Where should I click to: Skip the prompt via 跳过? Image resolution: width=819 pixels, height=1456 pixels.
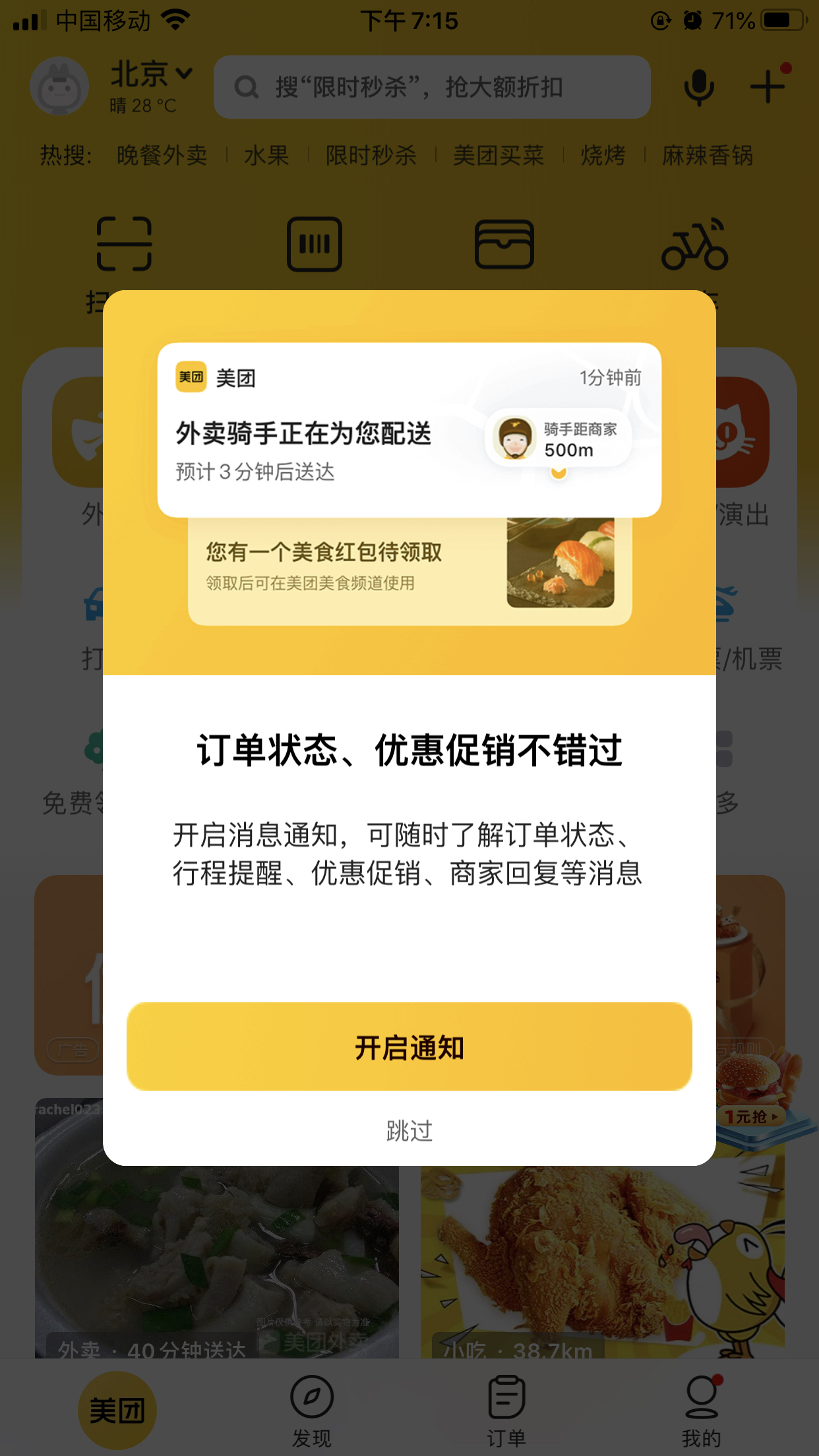[409, 1131]
